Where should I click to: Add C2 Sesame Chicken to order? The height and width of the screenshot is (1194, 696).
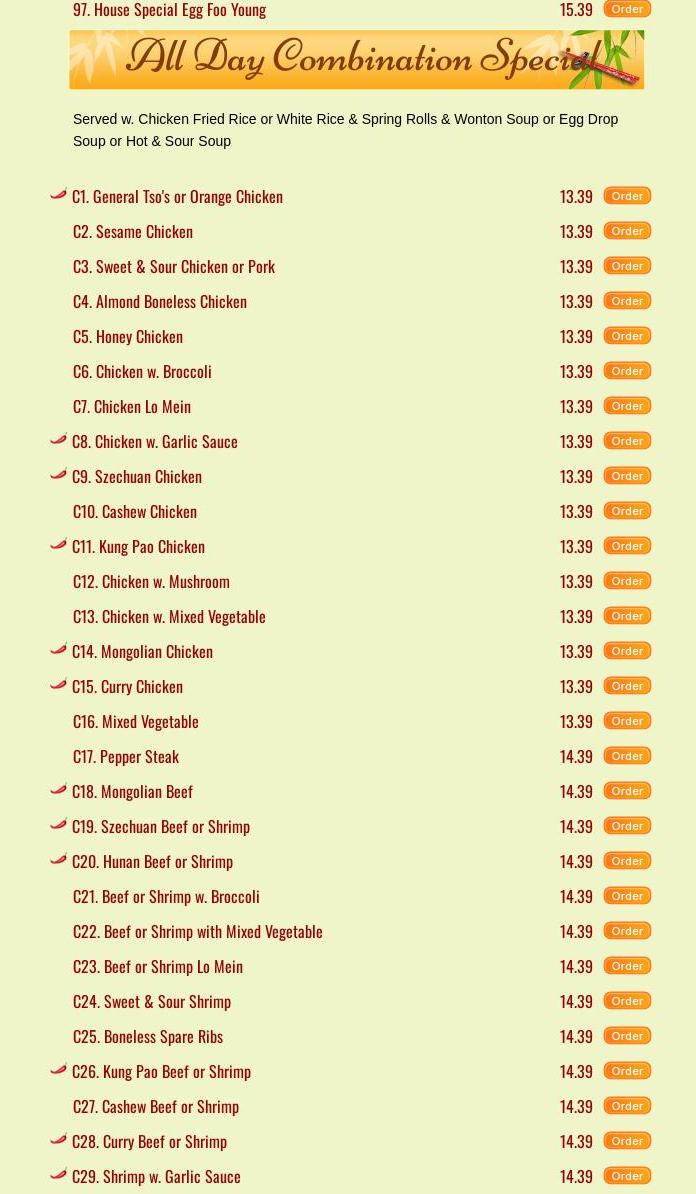click(x=627, y=231)
